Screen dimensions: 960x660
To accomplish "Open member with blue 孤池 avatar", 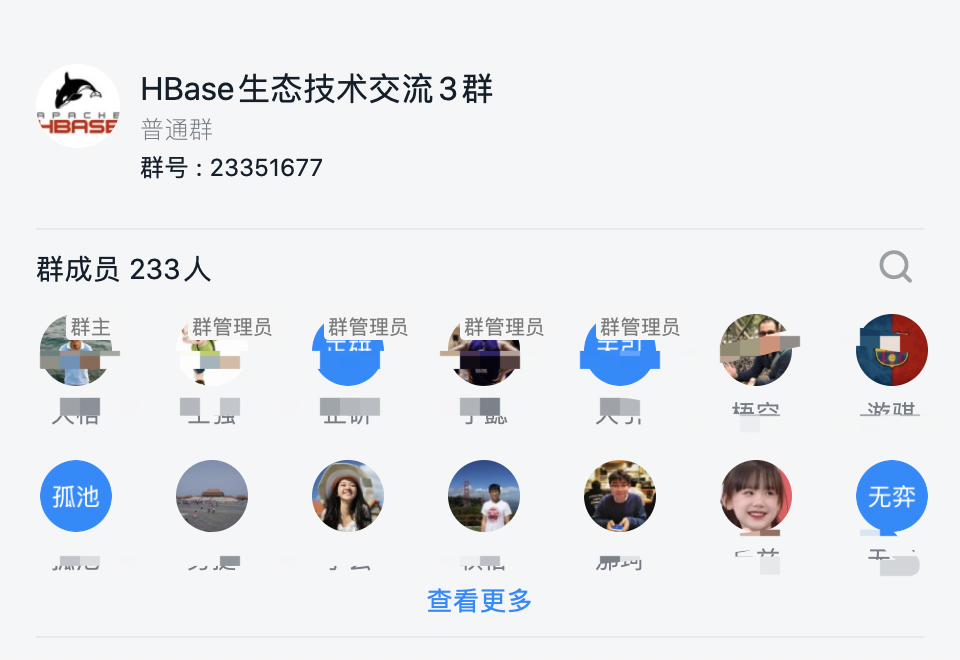I will (x=76, y=496).
